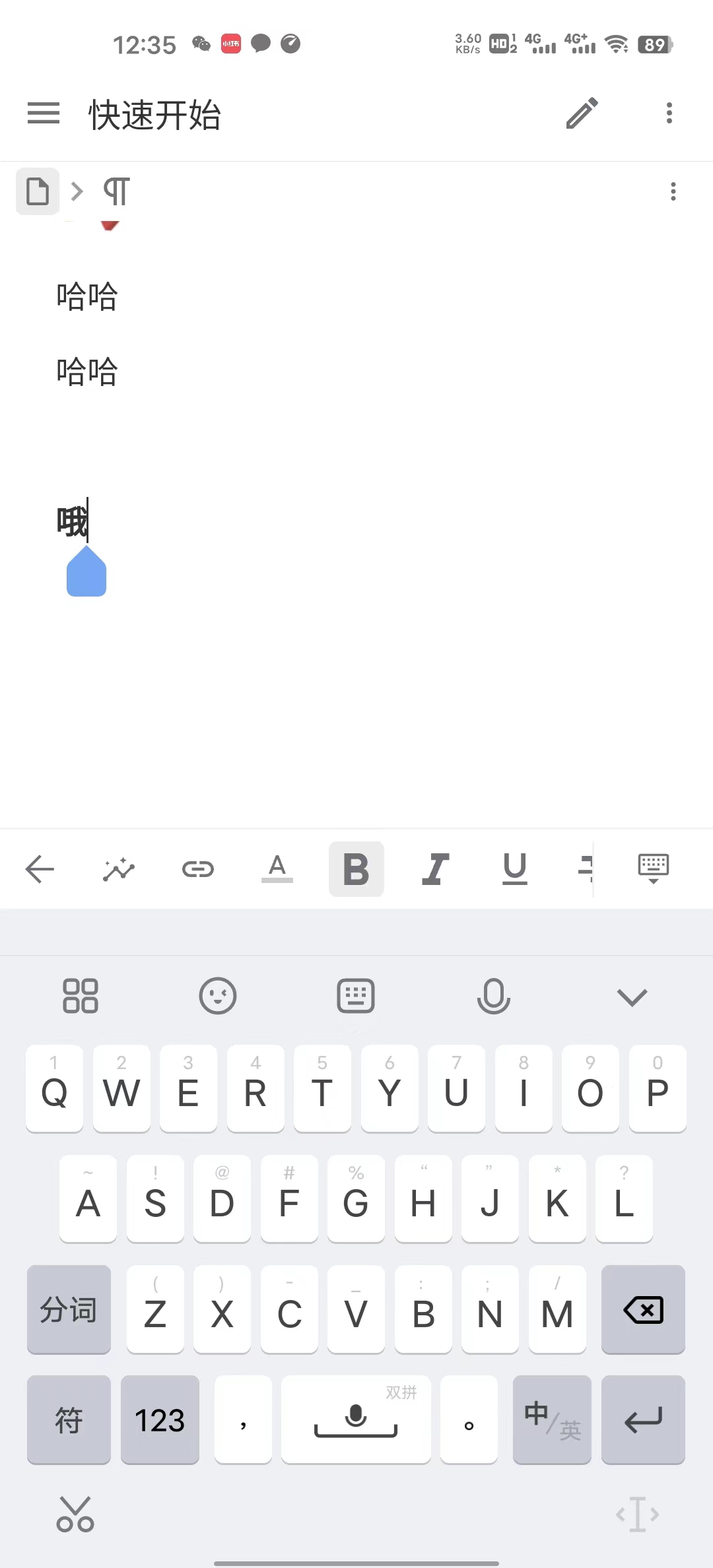Toggle italic formatting

click(435, 868)
